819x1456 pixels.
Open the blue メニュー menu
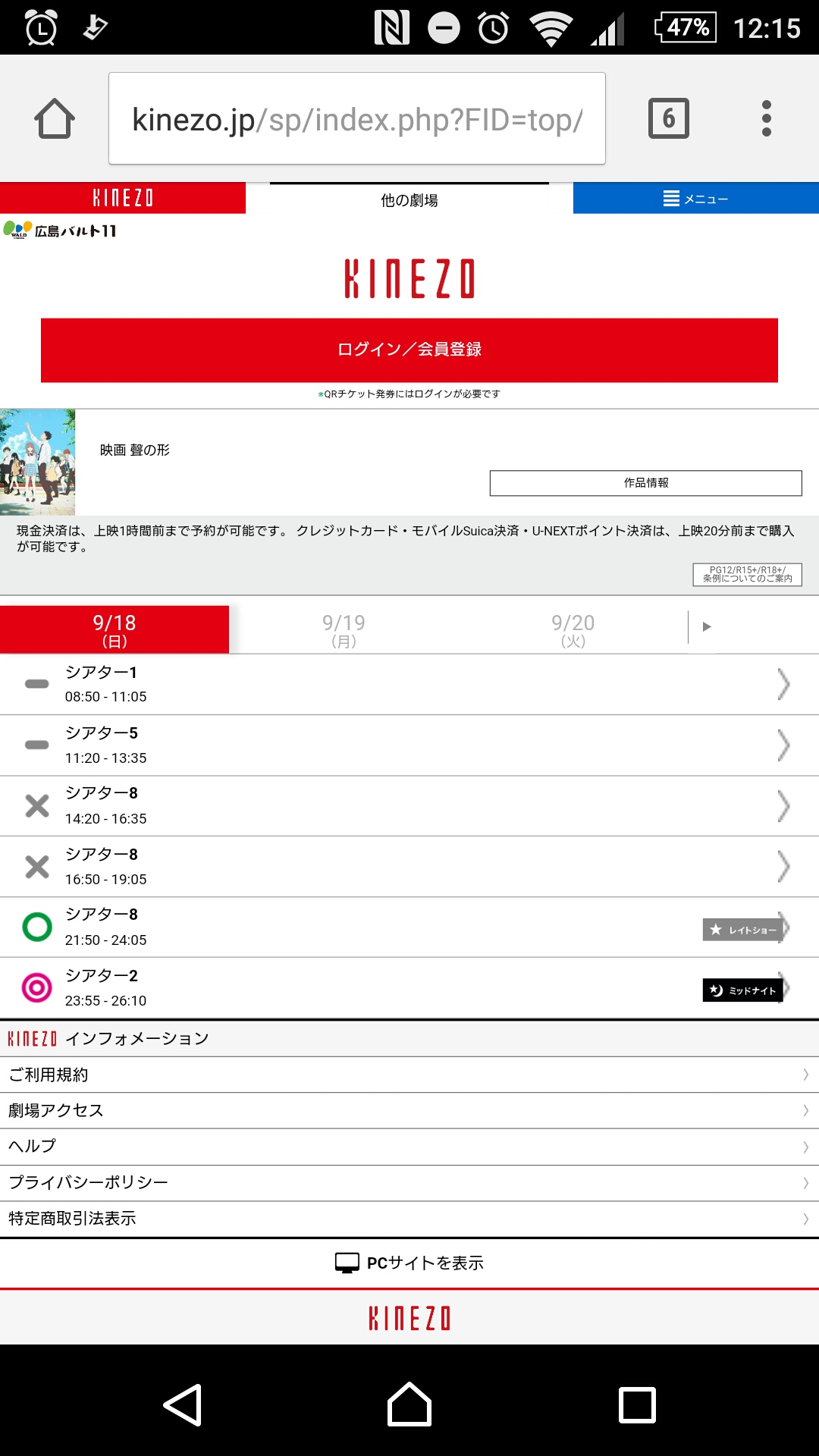pos(695,199)
